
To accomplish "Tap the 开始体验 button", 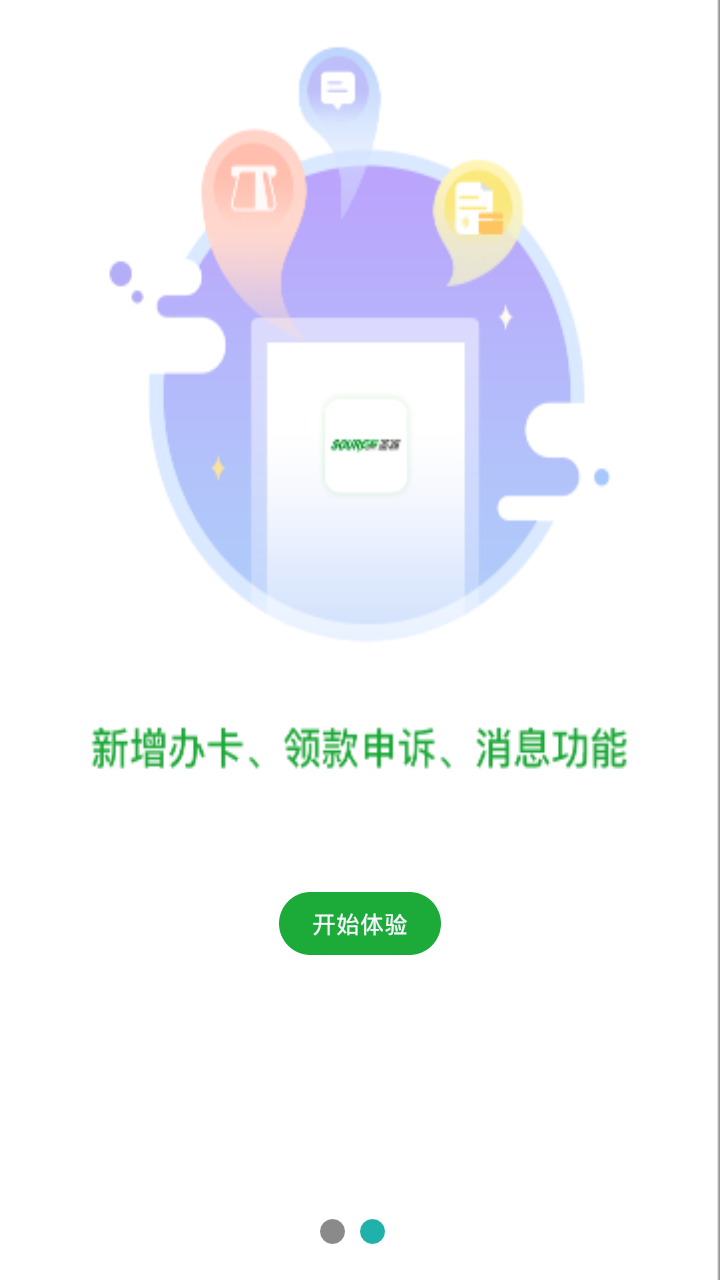I will pyautogui.click(x=360, y=924).
